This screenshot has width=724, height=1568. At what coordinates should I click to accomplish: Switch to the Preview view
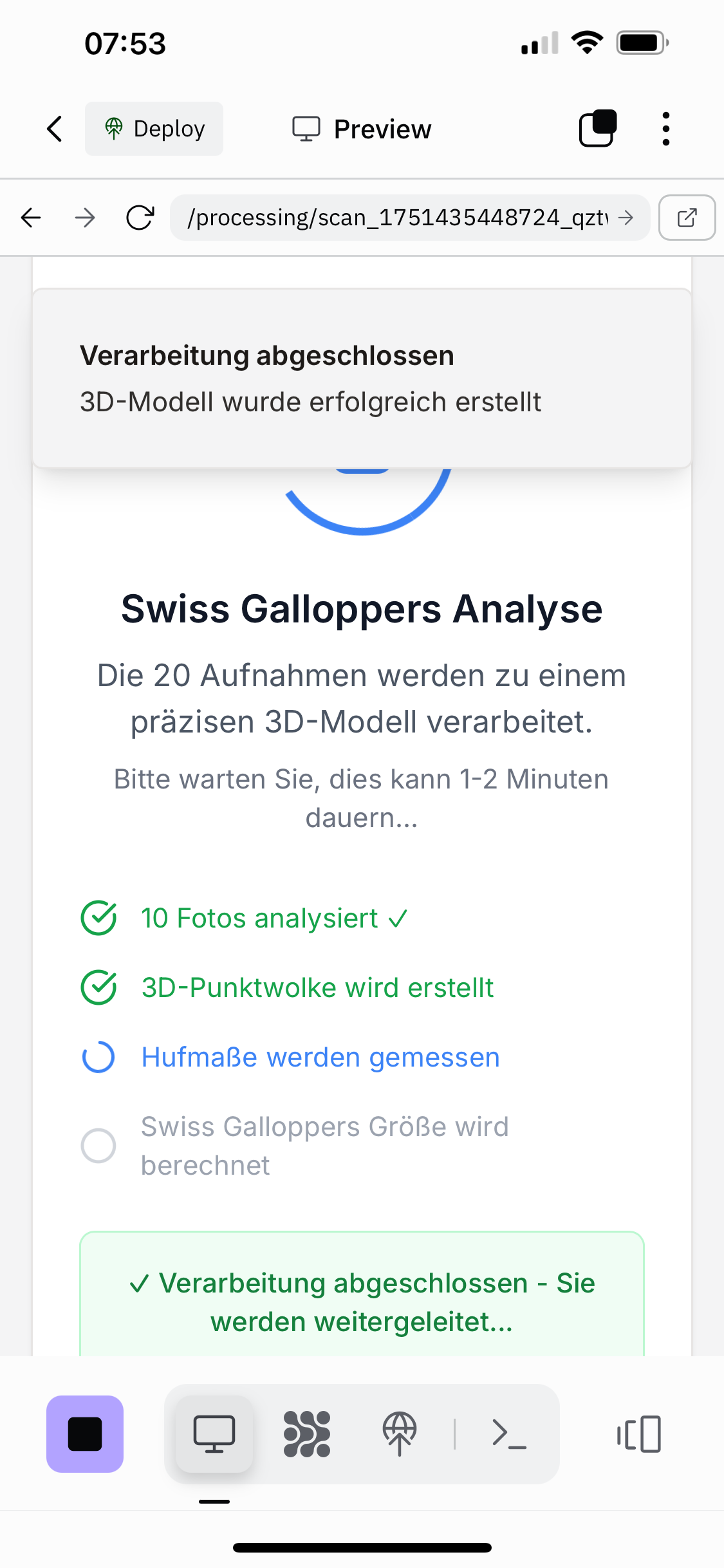pos(362,129)
